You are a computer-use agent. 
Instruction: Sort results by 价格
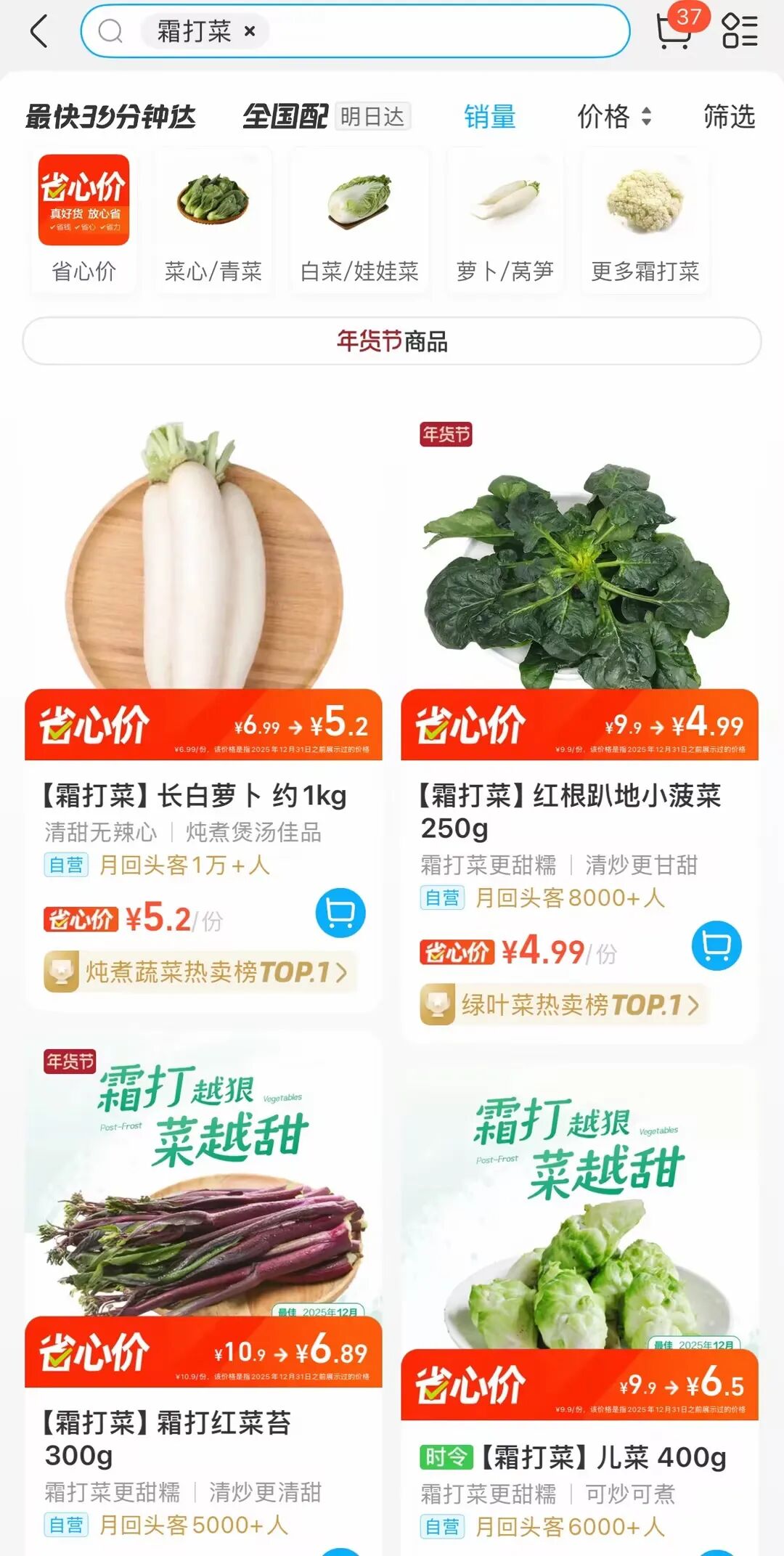click(614, 116)
